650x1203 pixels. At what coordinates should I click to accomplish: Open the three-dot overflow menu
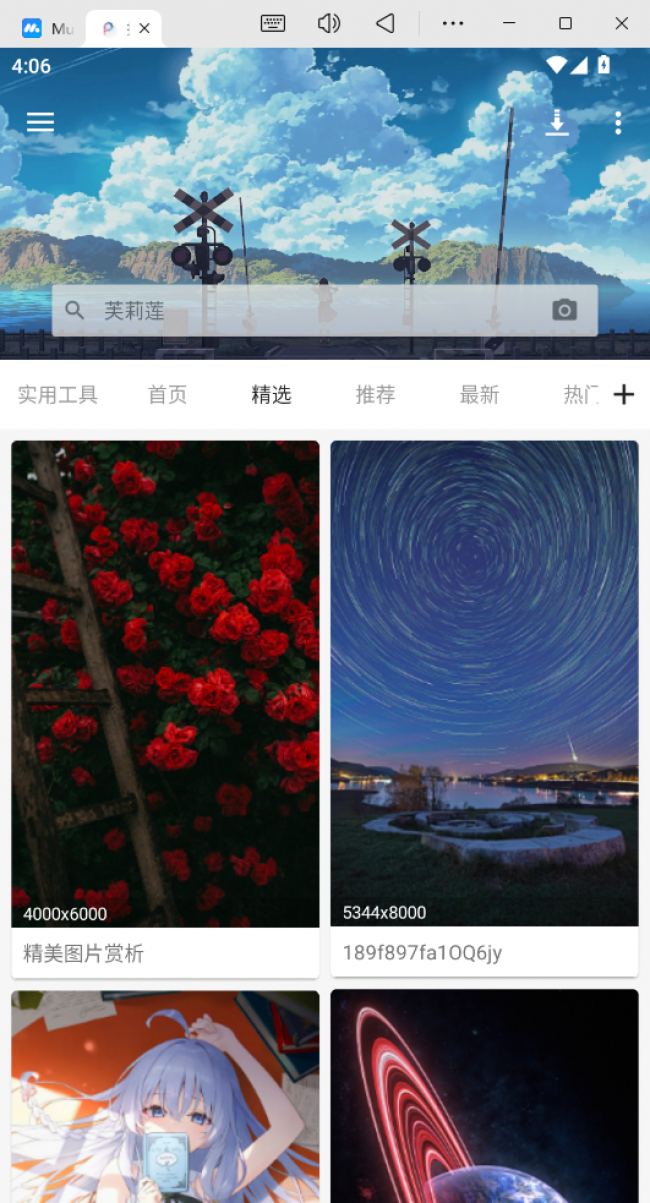[x=618, y=123]
